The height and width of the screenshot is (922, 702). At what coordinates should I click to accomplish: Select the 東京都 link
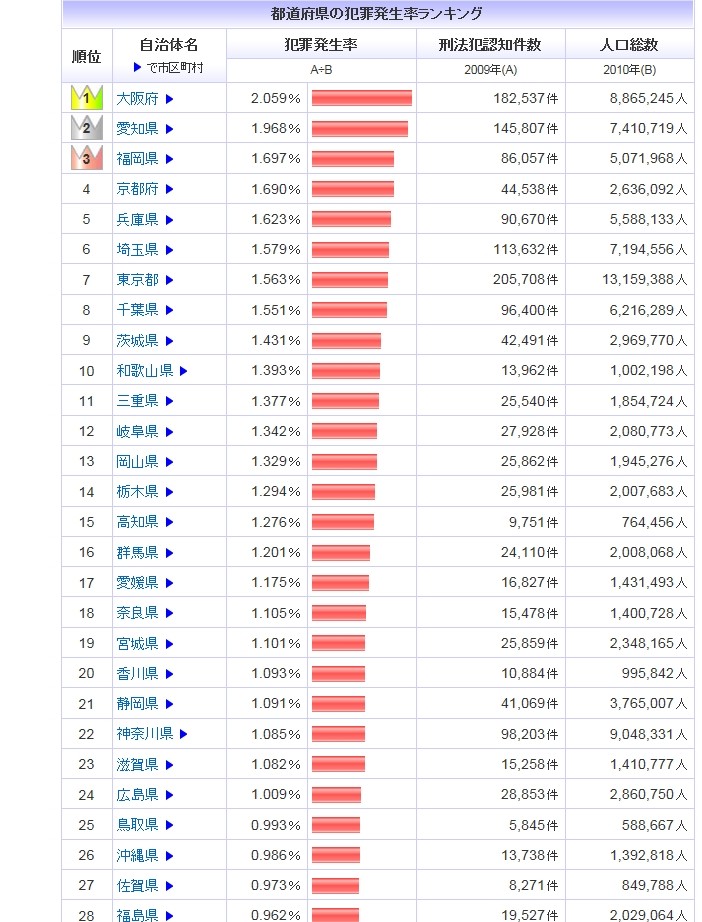coord(138,280)
